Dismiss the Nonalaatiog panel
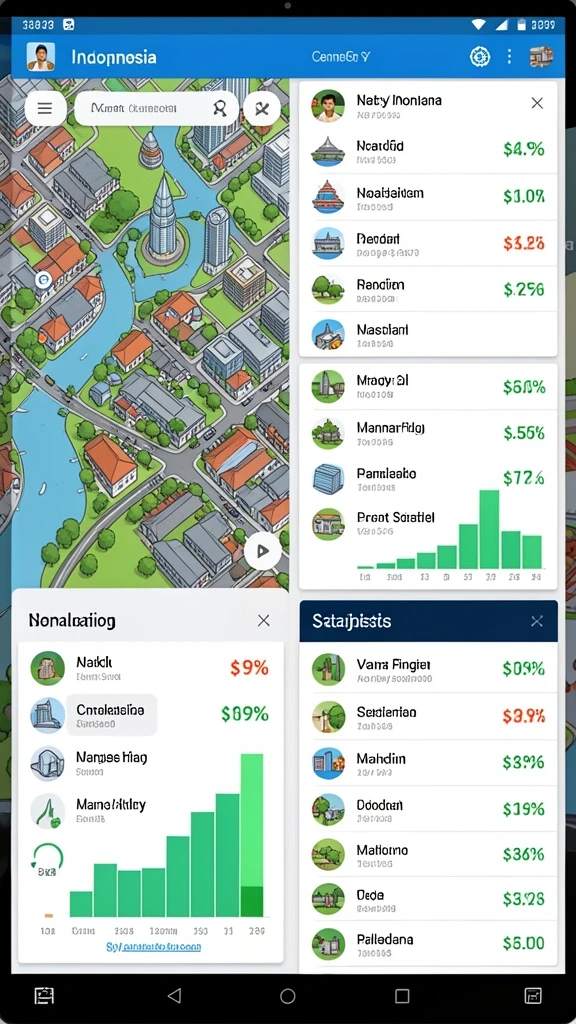The height and width of the screenshot is (1024, 576). [264, 620]
